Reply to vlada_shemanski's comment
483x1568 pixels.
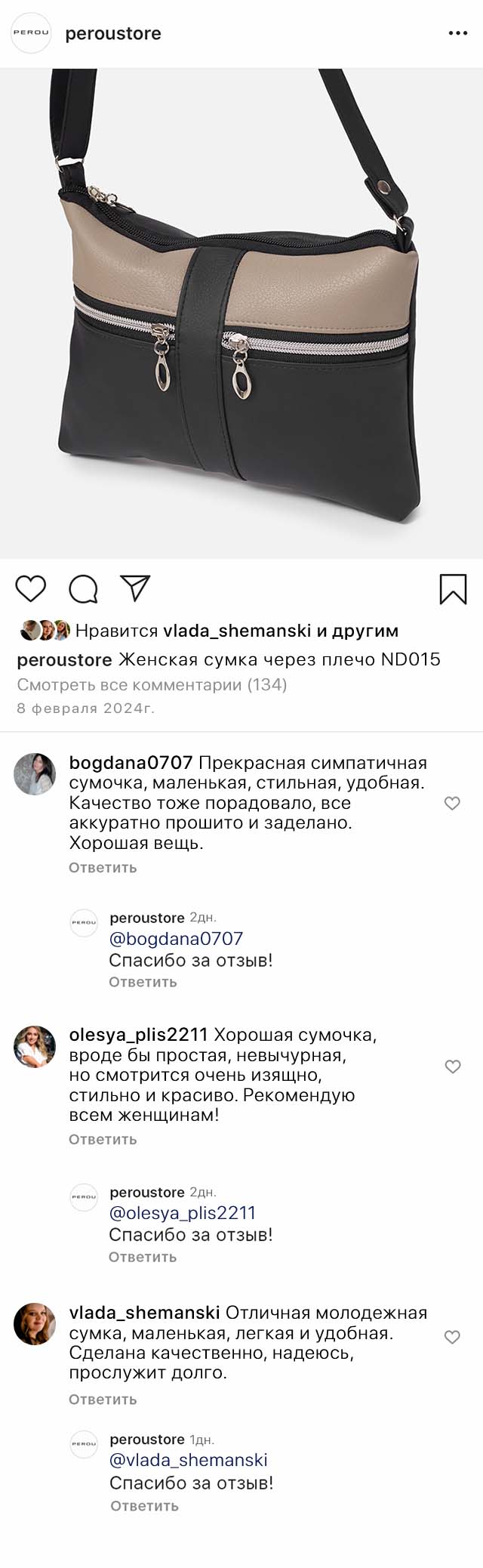pos(103,1399)
